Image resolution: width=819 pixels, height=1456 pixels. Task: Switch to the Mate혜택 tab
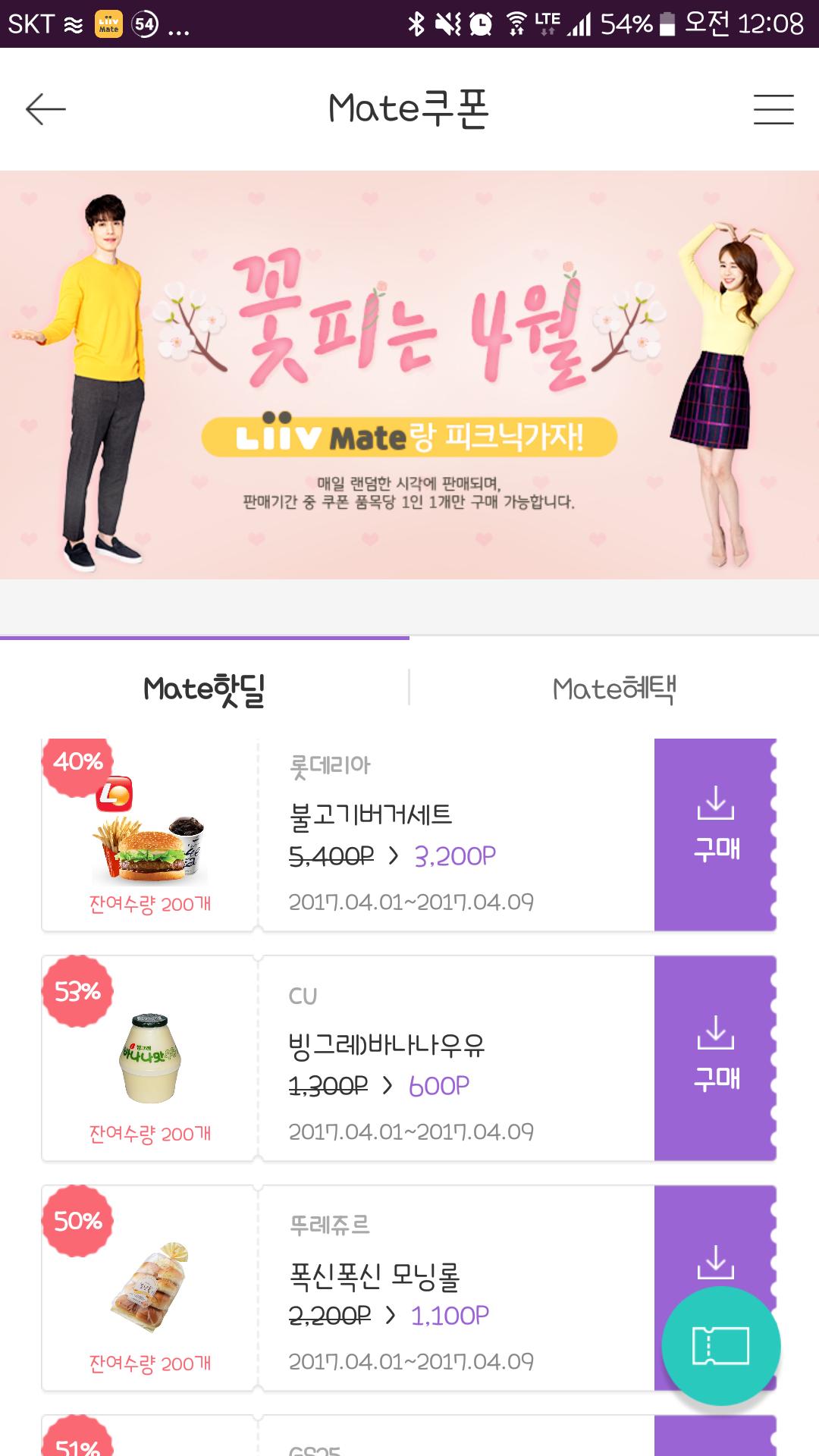614,689
